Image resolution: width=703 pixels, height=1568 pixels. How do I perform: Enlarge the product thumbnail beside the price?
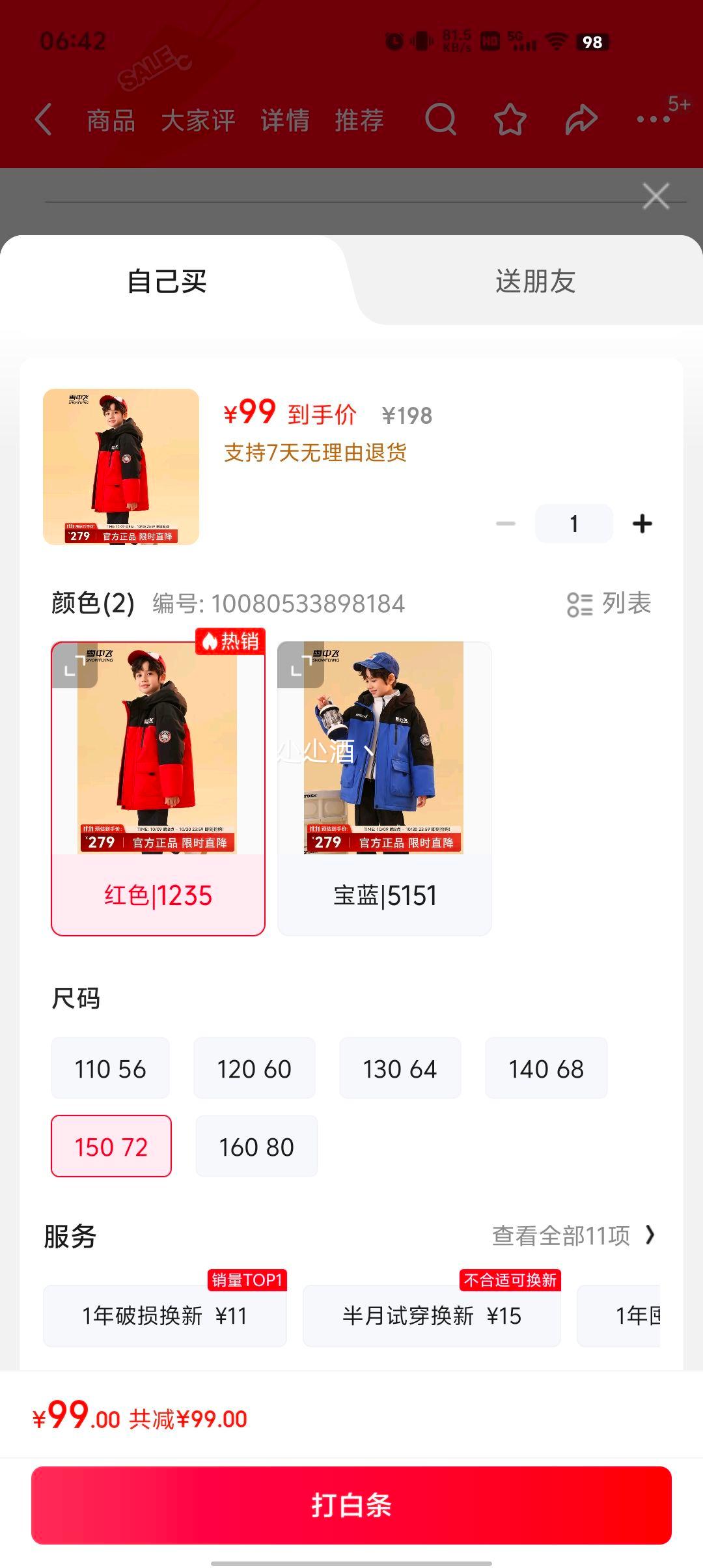coord(121,467)
